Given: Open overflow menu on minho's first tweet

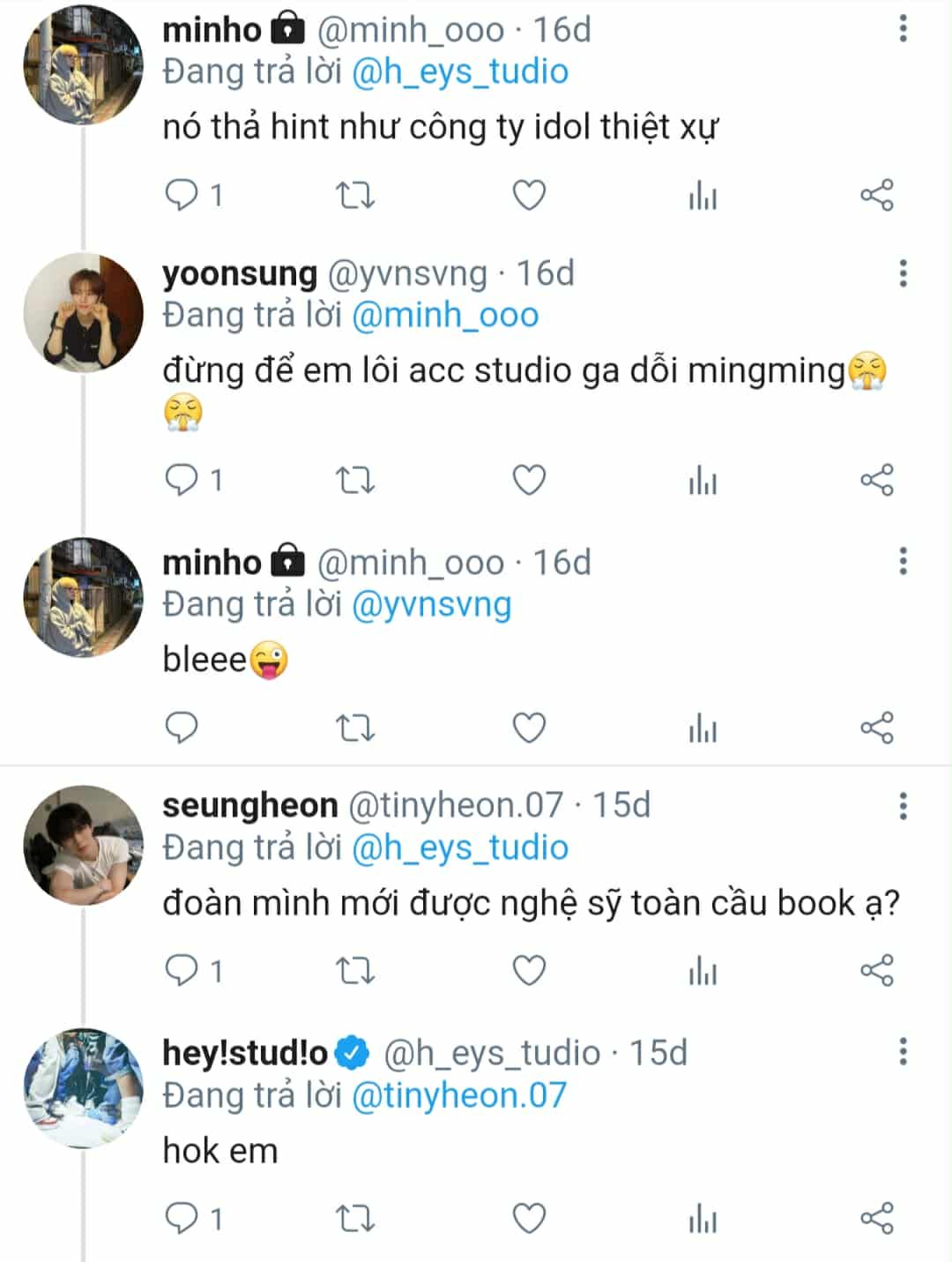Looking at the screenshot, I should click(x=903, y=29).
